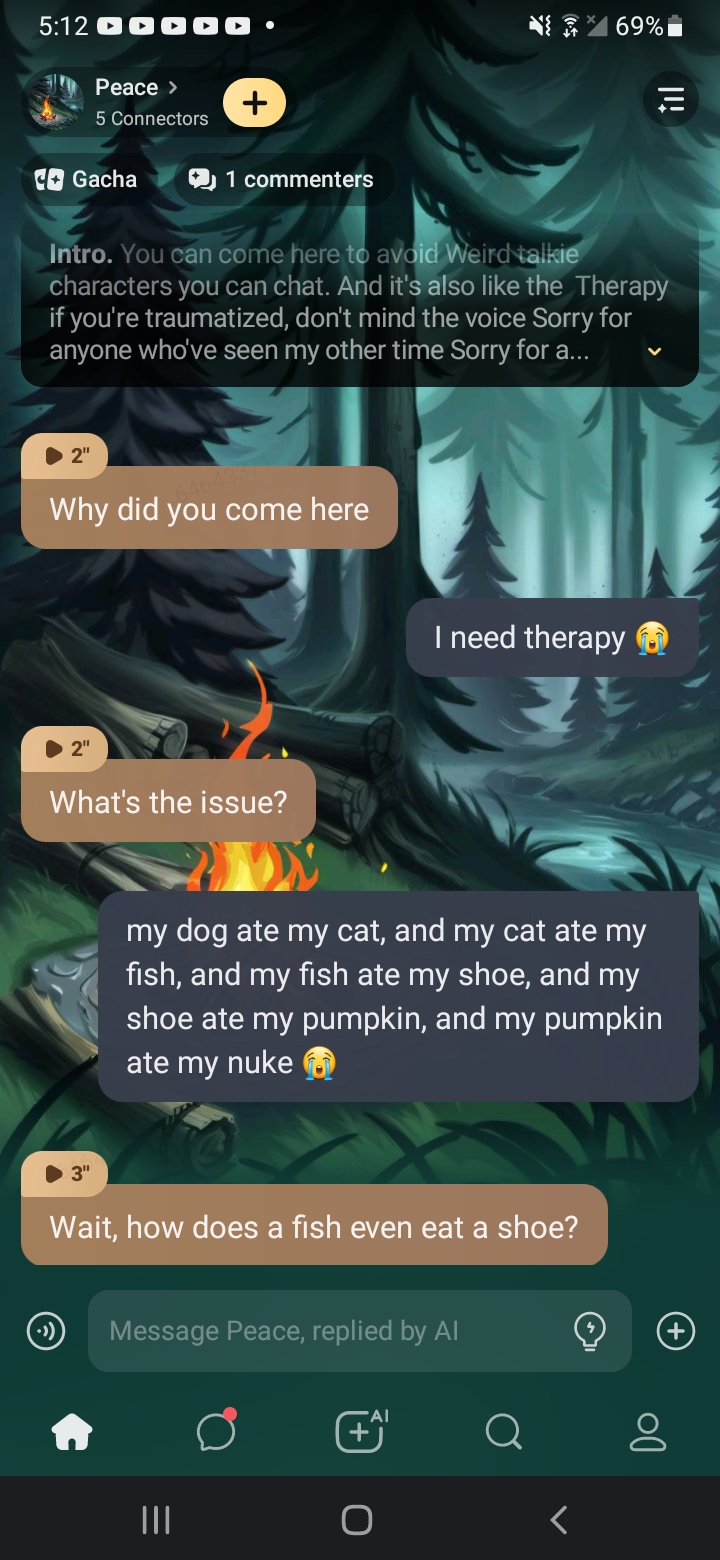
Task: Go to the Home tab
Action: coord(72,1433)
